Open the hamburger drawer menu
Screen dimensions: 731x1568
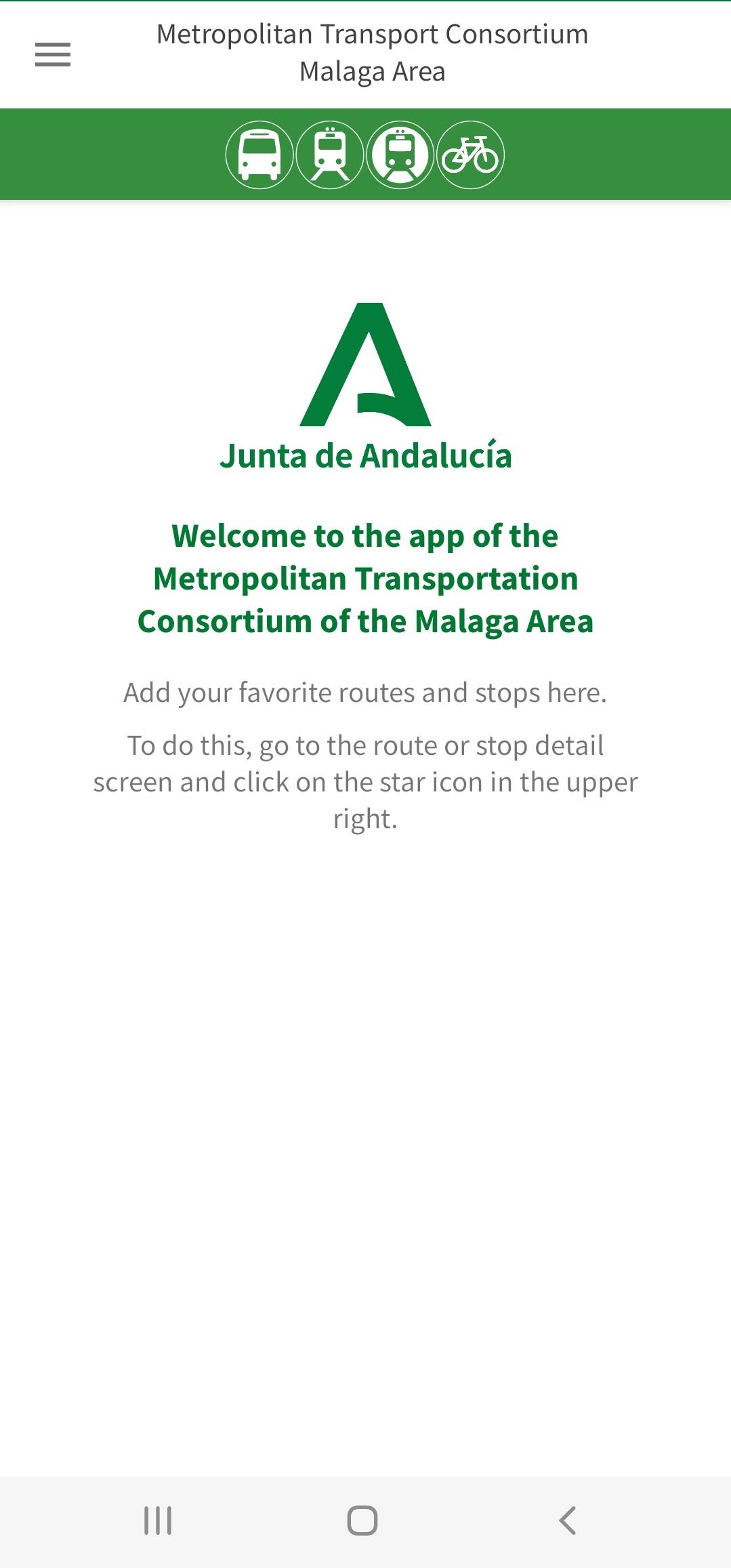click(53, 54)
